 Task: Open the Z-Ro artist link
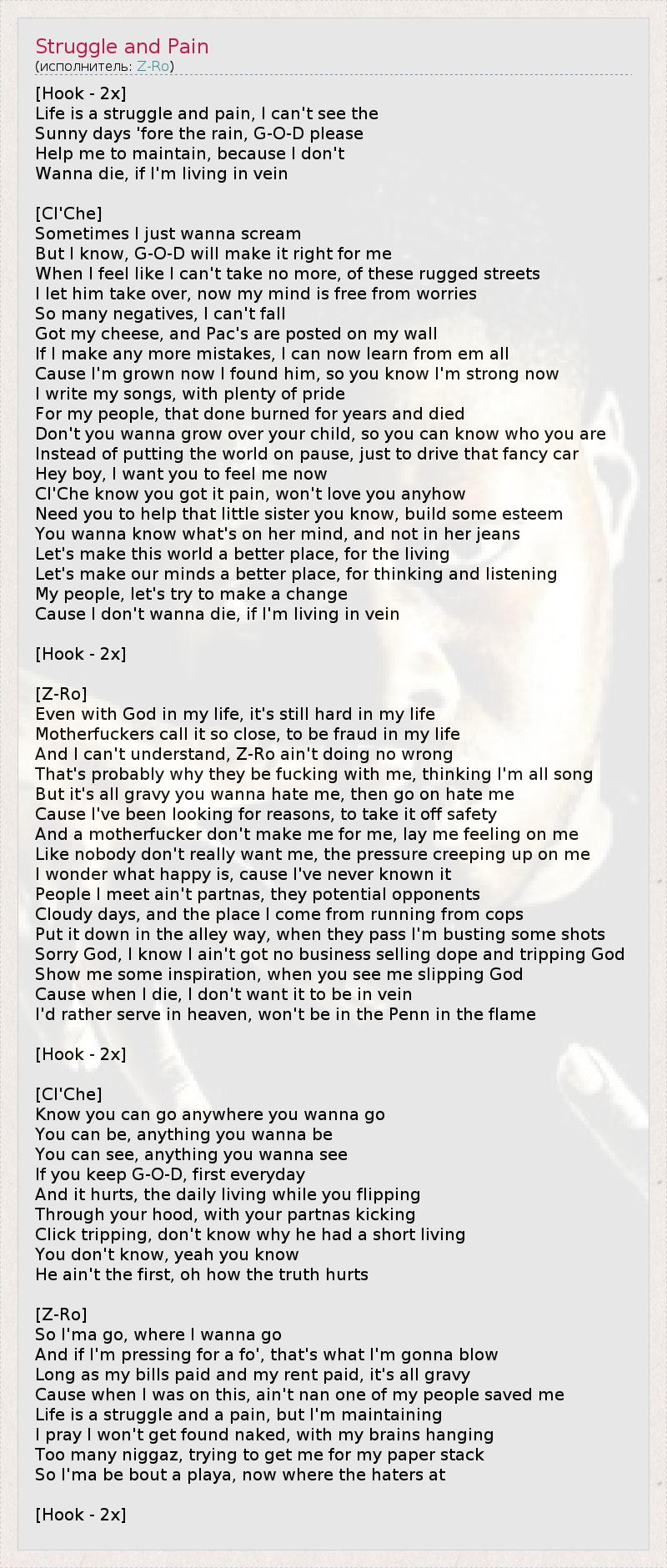153,67
